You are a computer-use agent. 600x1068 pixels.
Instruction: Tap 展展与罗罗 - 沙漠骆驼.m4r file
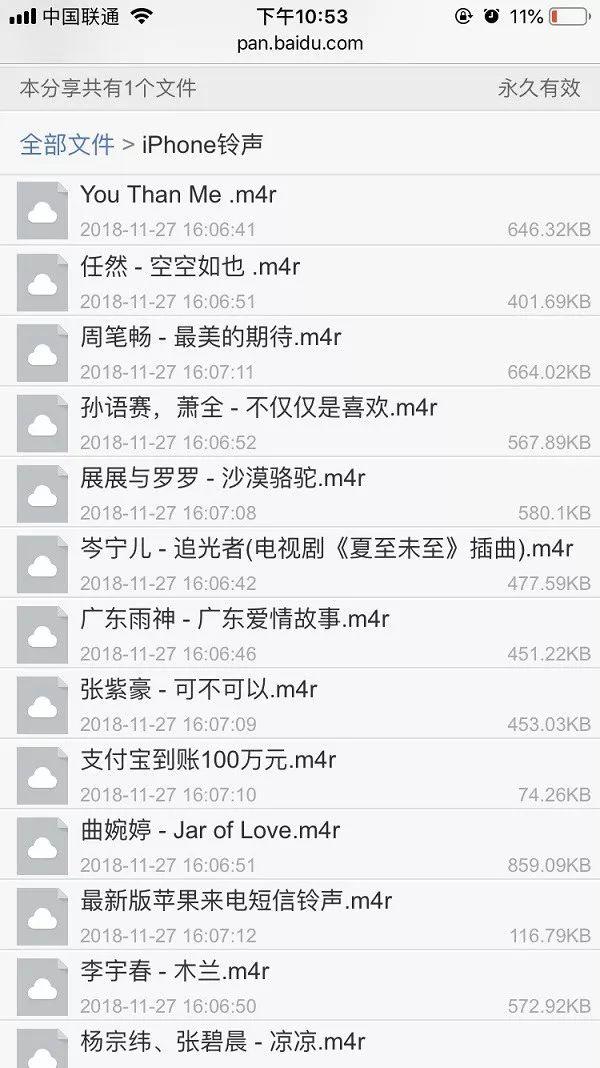[222, 479]
